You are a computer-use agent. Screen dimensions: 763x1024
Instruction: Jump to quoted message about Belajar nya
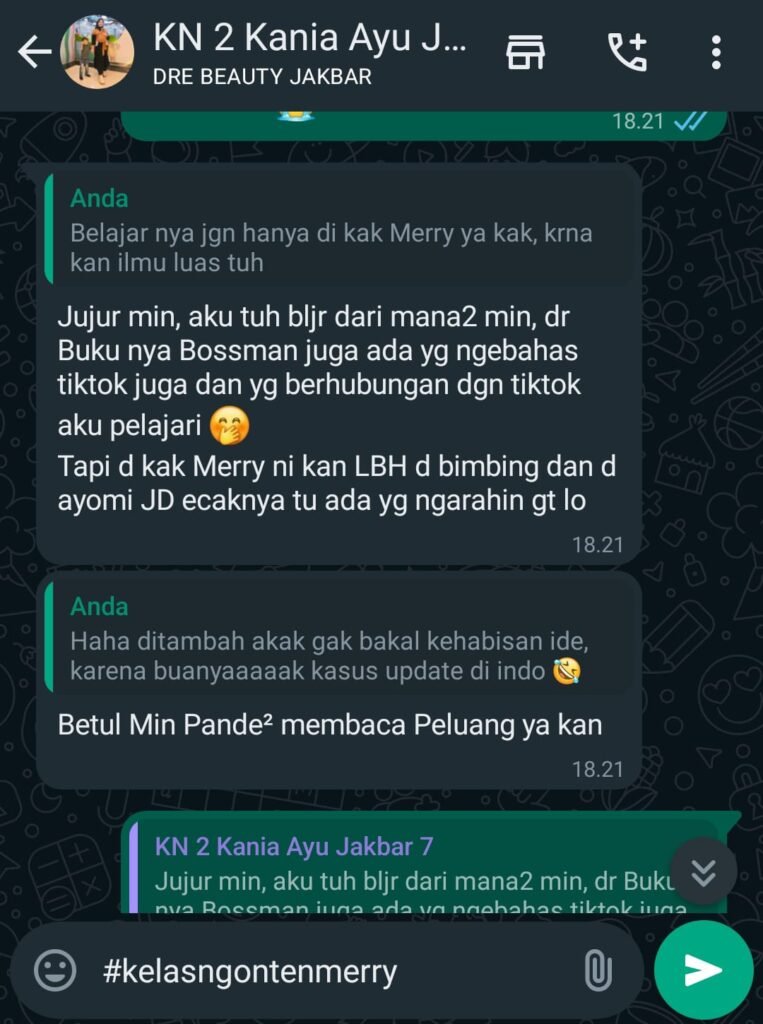point(340,230)
